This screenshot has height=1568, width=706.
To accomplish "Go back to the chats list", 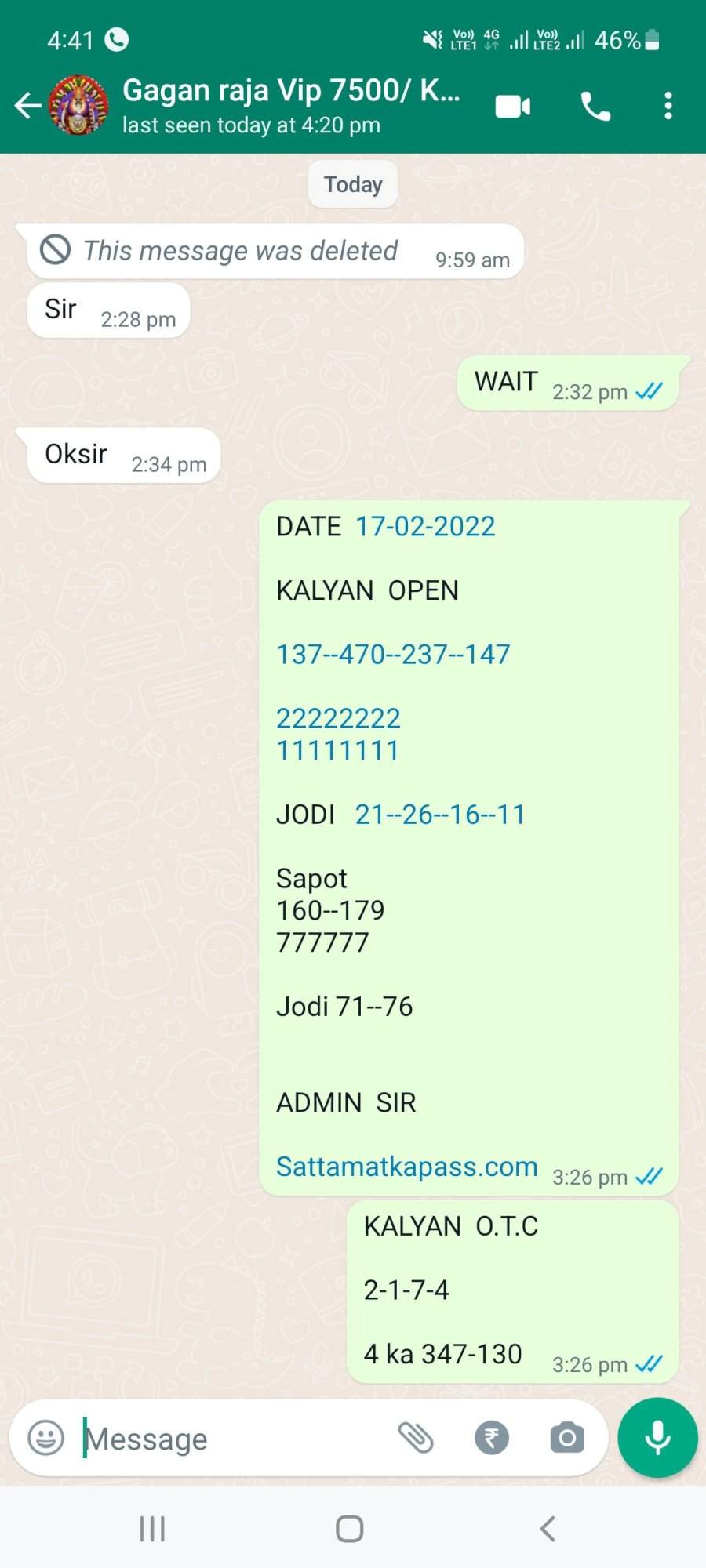I will tap(28, 105).
